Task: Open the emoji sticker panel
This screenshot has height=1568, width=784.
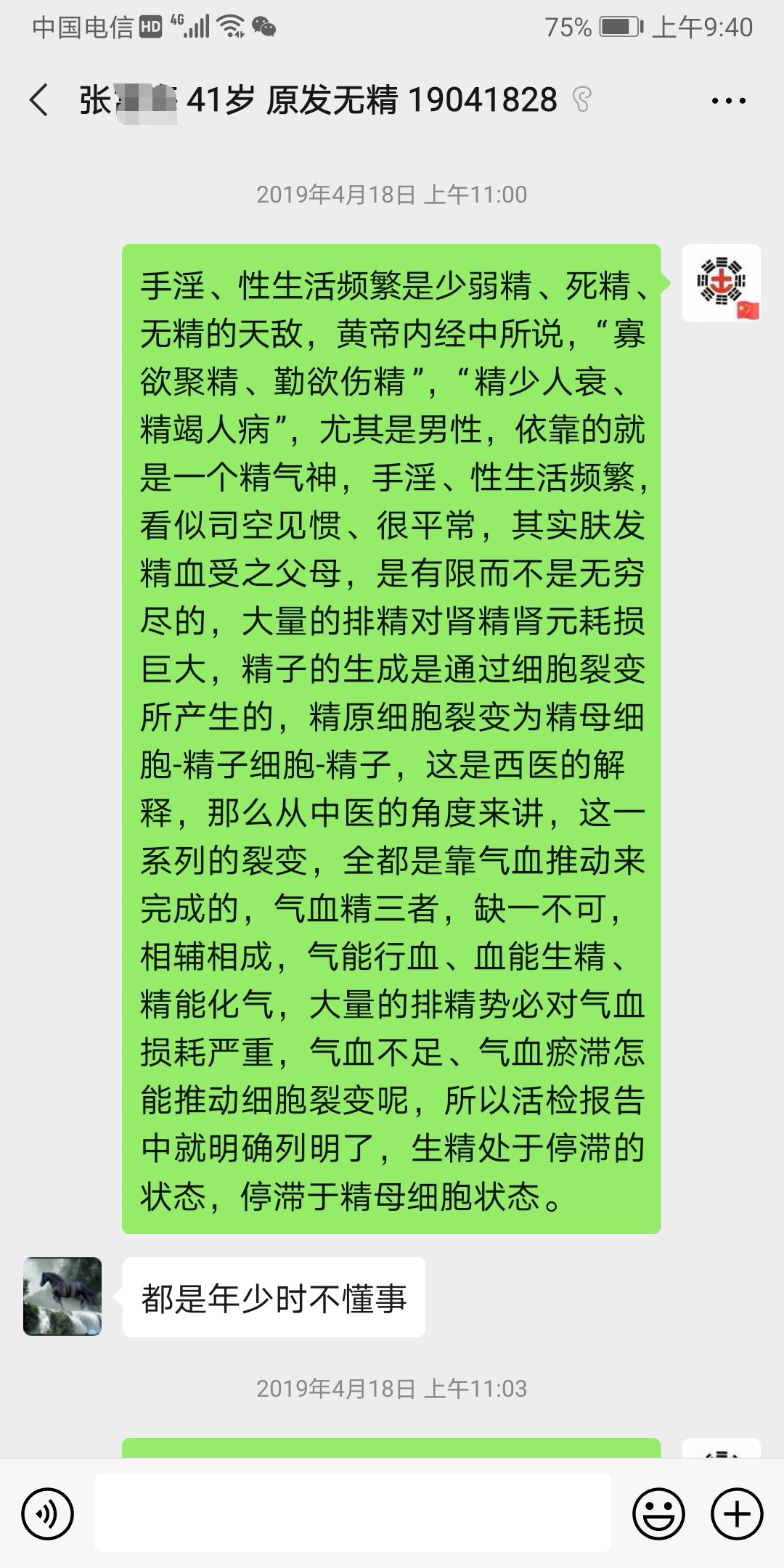Action: 659,1514
